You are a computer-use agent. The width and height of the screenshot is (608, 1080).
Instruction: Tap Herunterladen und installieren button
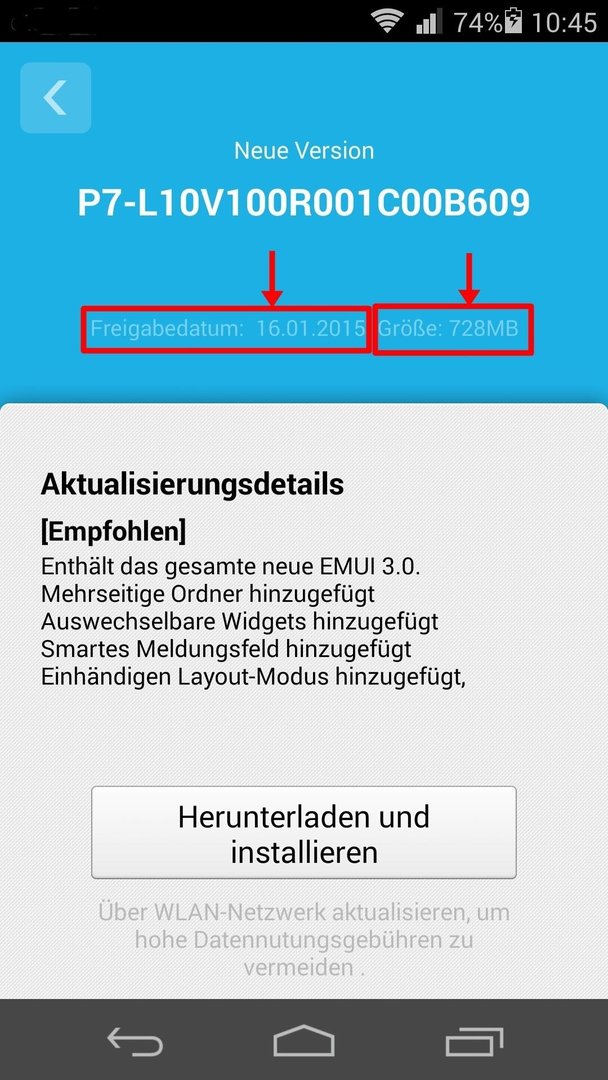pyautogui.click(x=303, y=833)
